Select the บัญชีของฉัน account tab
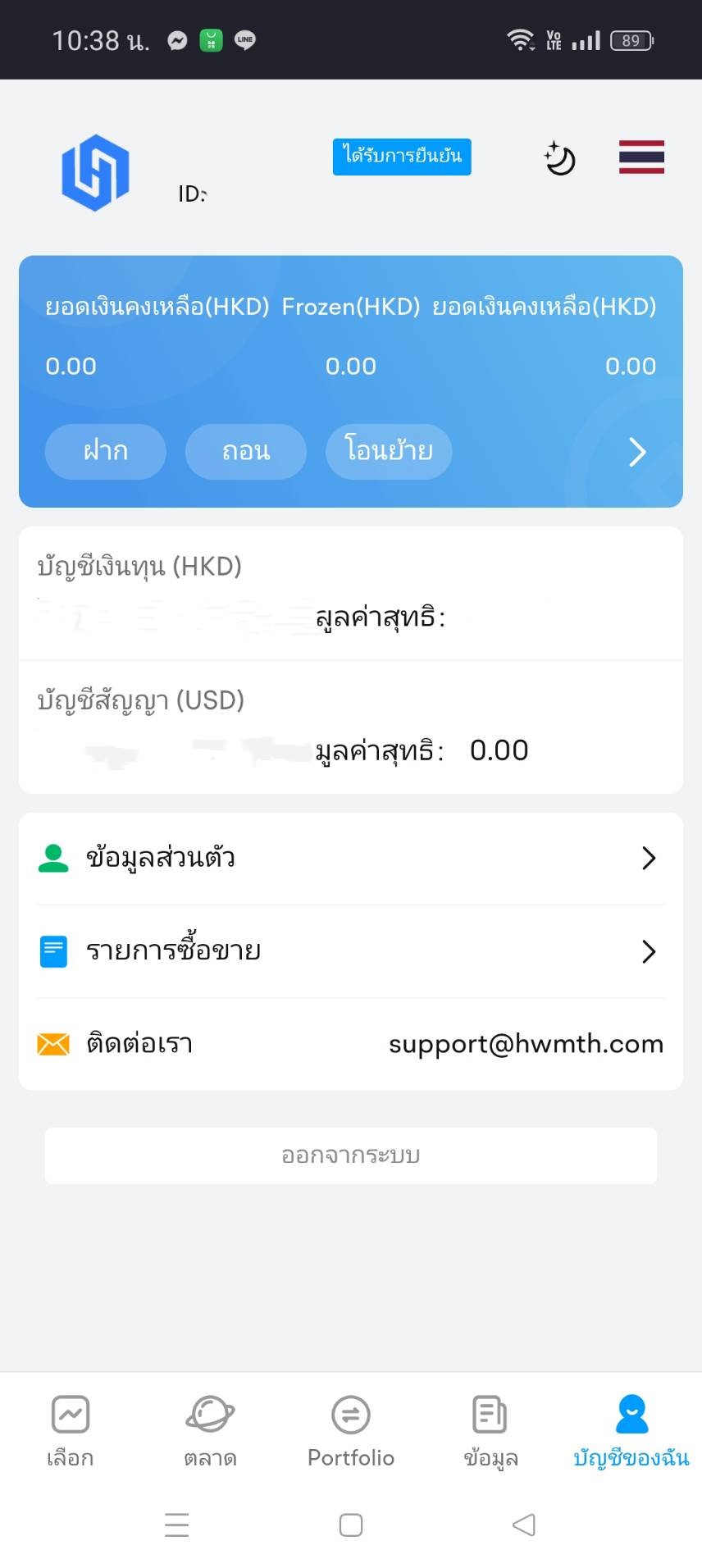Screen dimensions: 702x1568 (631, 1431)
